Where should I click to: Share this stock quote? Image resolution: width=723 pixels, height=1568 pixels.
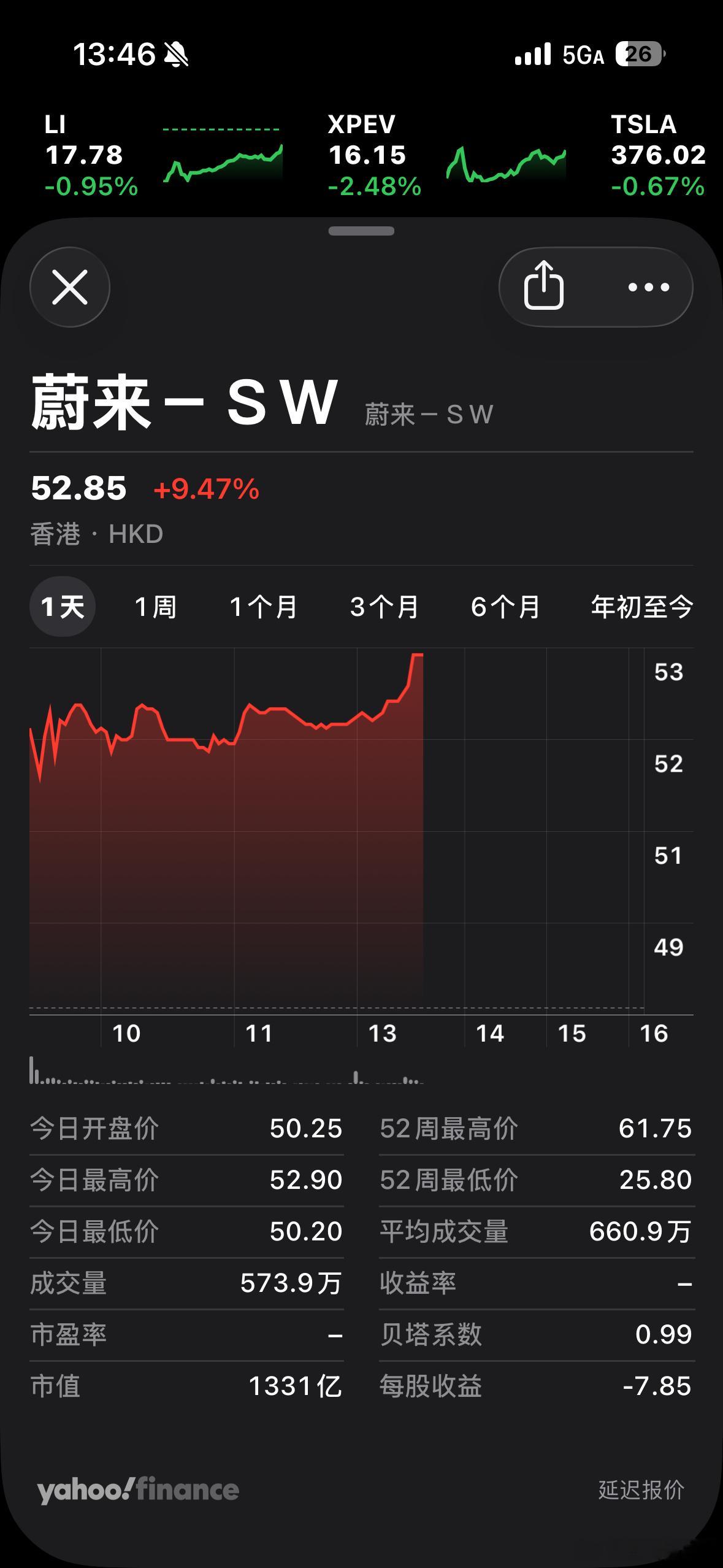pos(543,286)
